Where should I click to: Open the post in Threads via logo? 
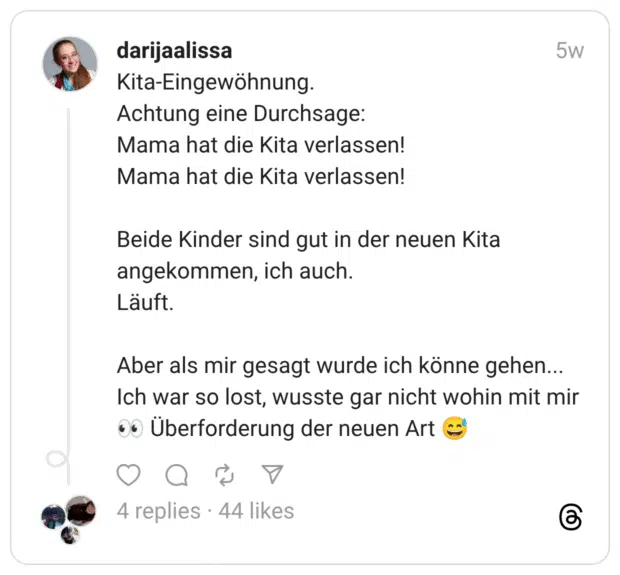[570, 517]
